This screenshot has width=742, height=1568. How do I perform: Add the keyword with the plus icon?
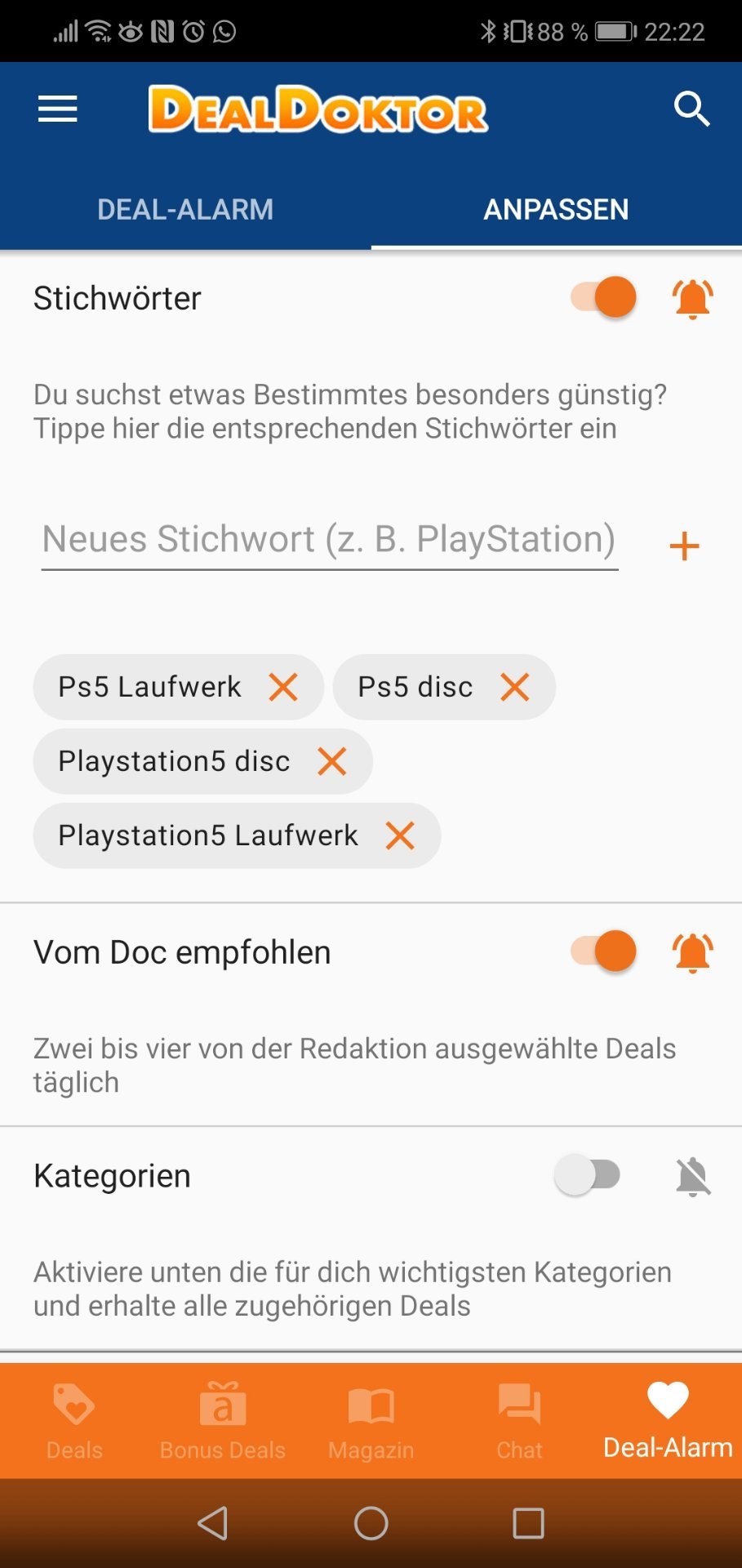coord(684,546)
